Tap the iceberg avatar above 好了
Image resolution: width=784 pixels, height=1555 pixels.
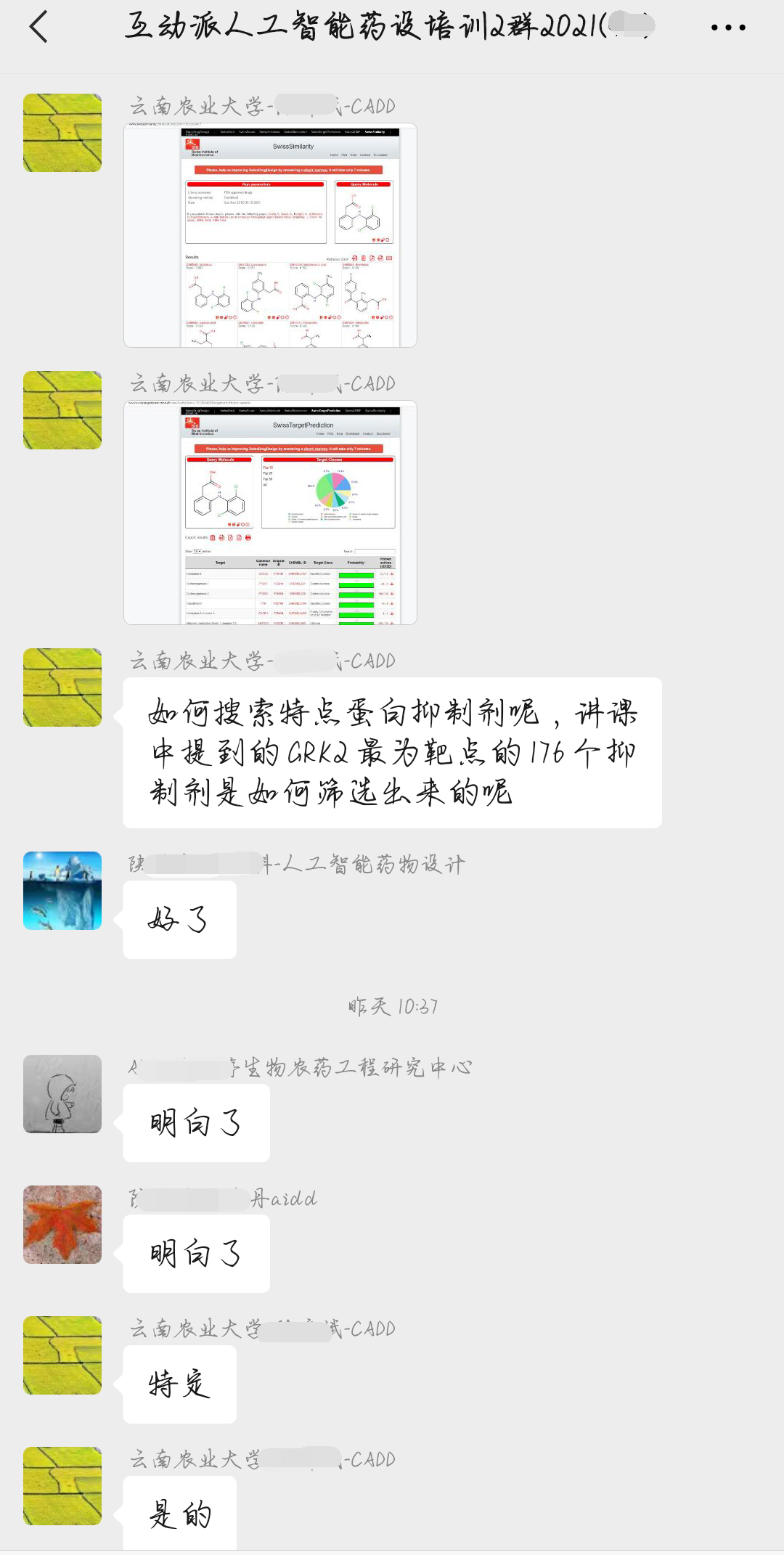(62, 891)
